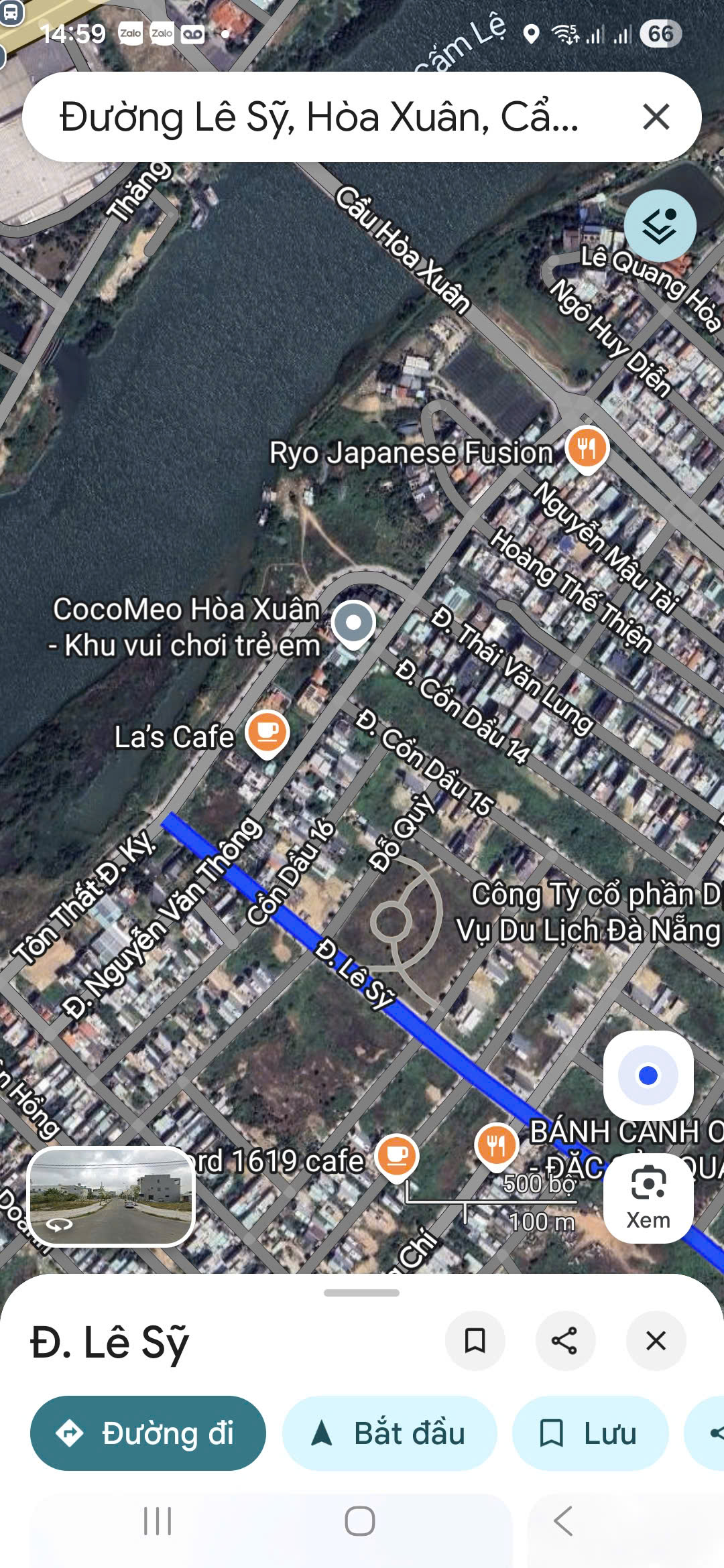Tap the CocoMeo Hòa Xuân place marker

pos(354,623)
